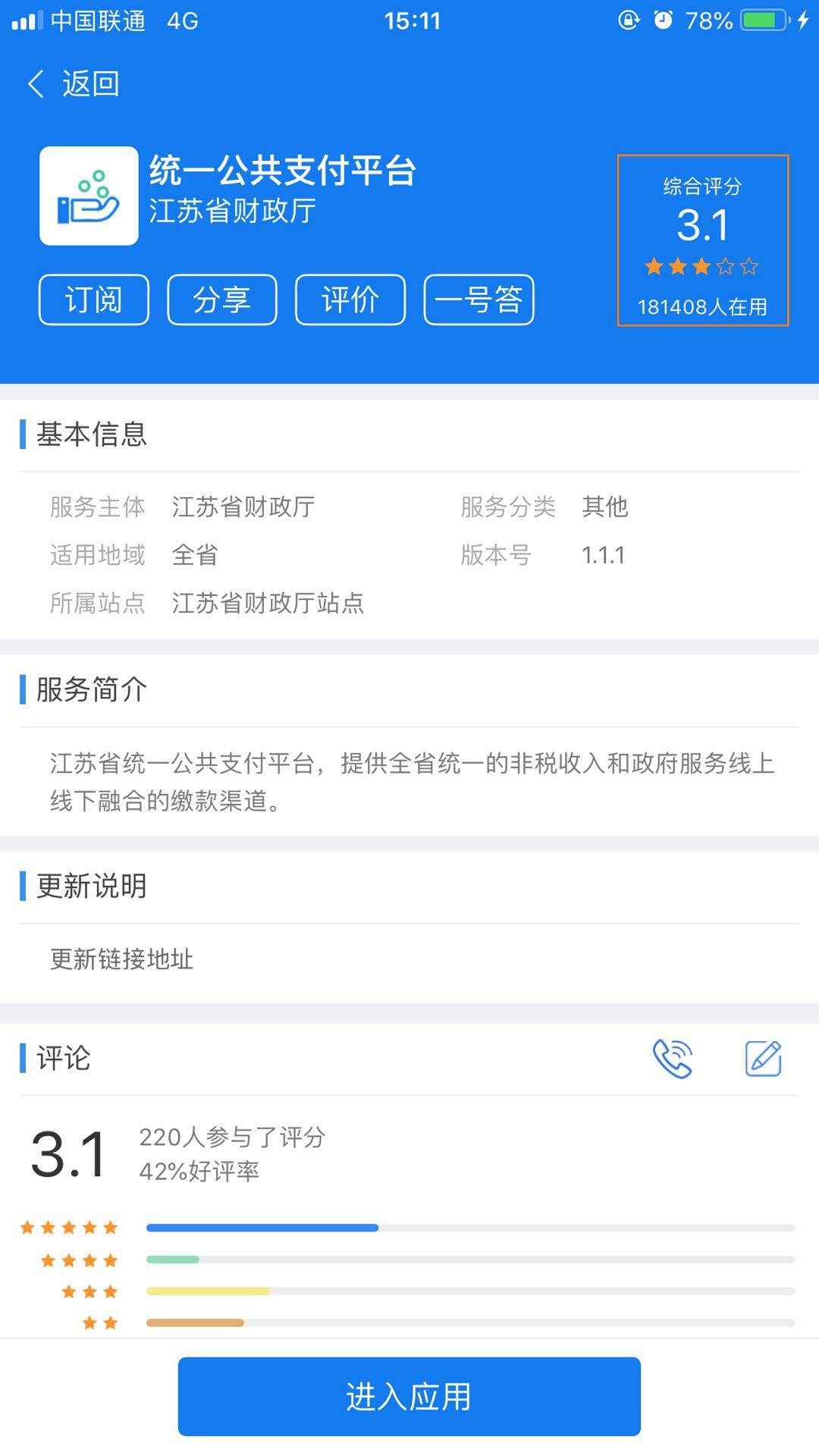Go back using the 返回 button

(x=74, y=83)
